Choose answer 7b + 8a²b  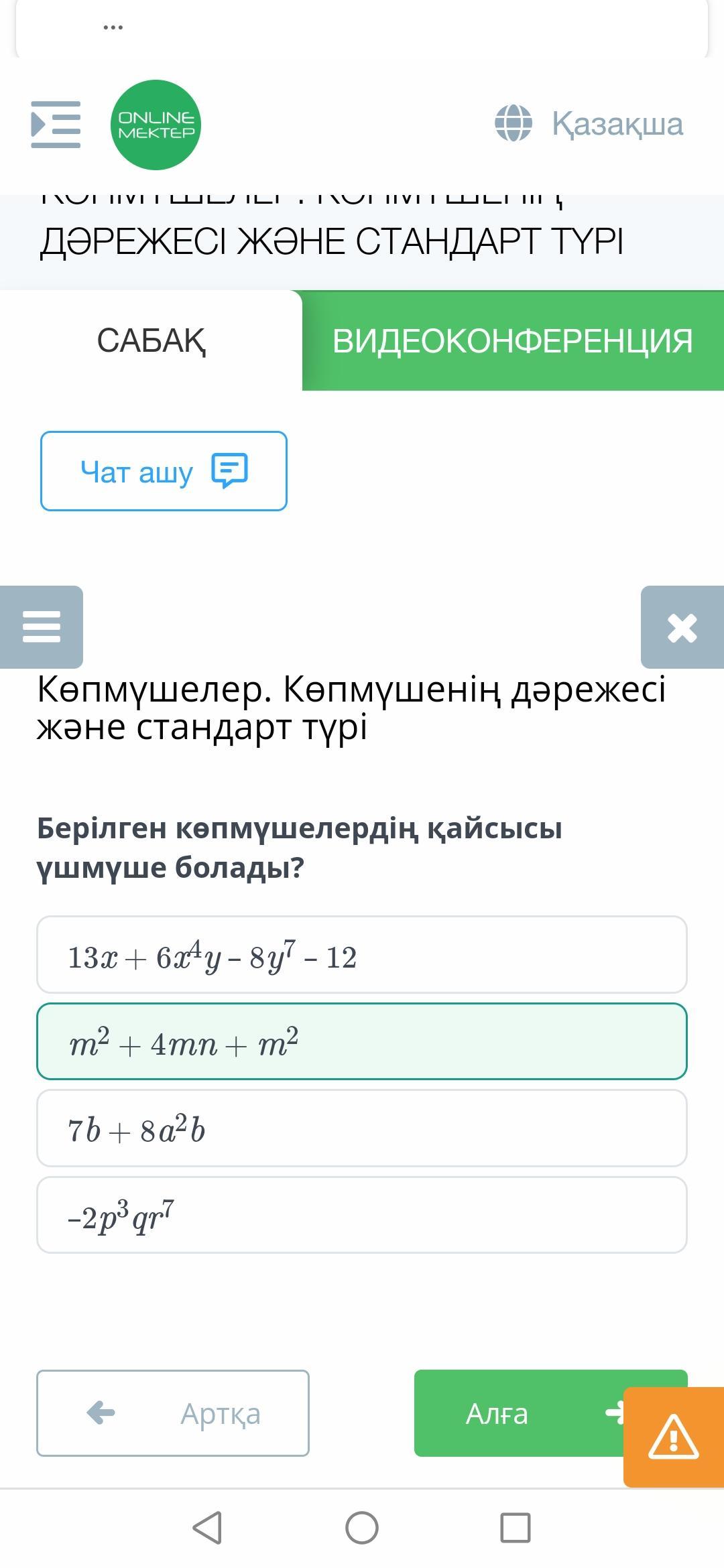coord(362,1128)
